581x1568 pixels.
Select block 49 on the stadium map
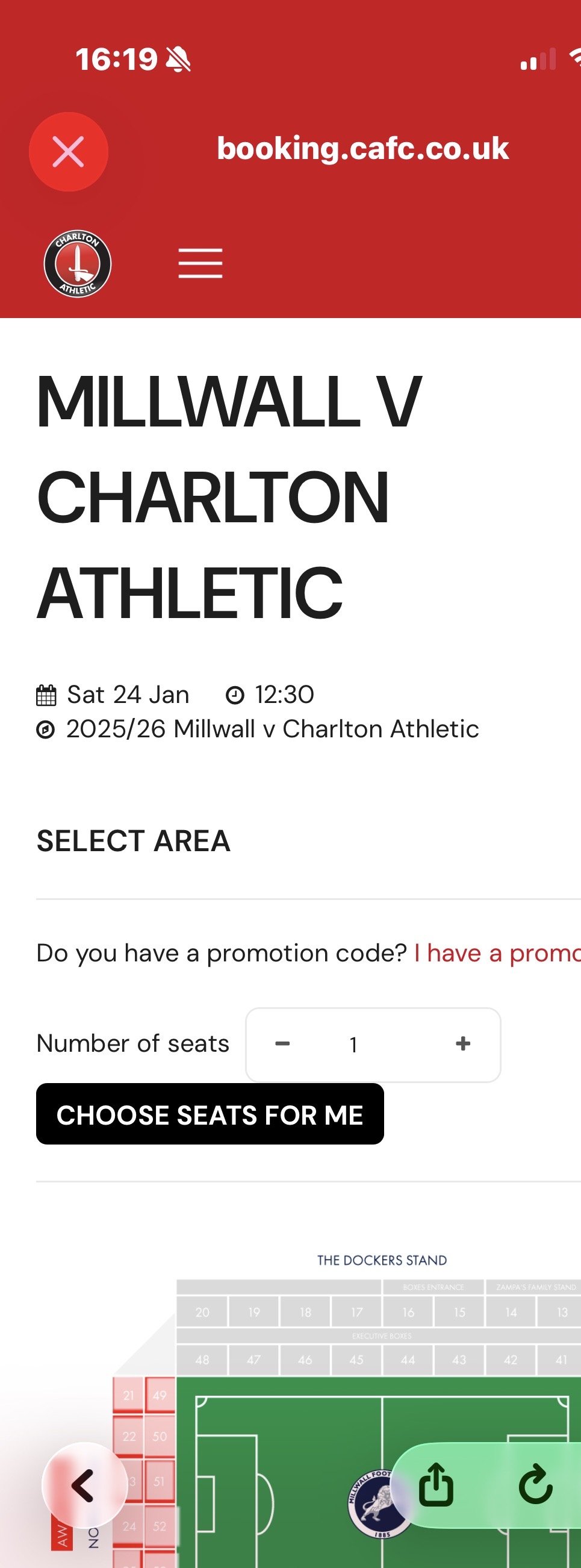[160, 1395]
